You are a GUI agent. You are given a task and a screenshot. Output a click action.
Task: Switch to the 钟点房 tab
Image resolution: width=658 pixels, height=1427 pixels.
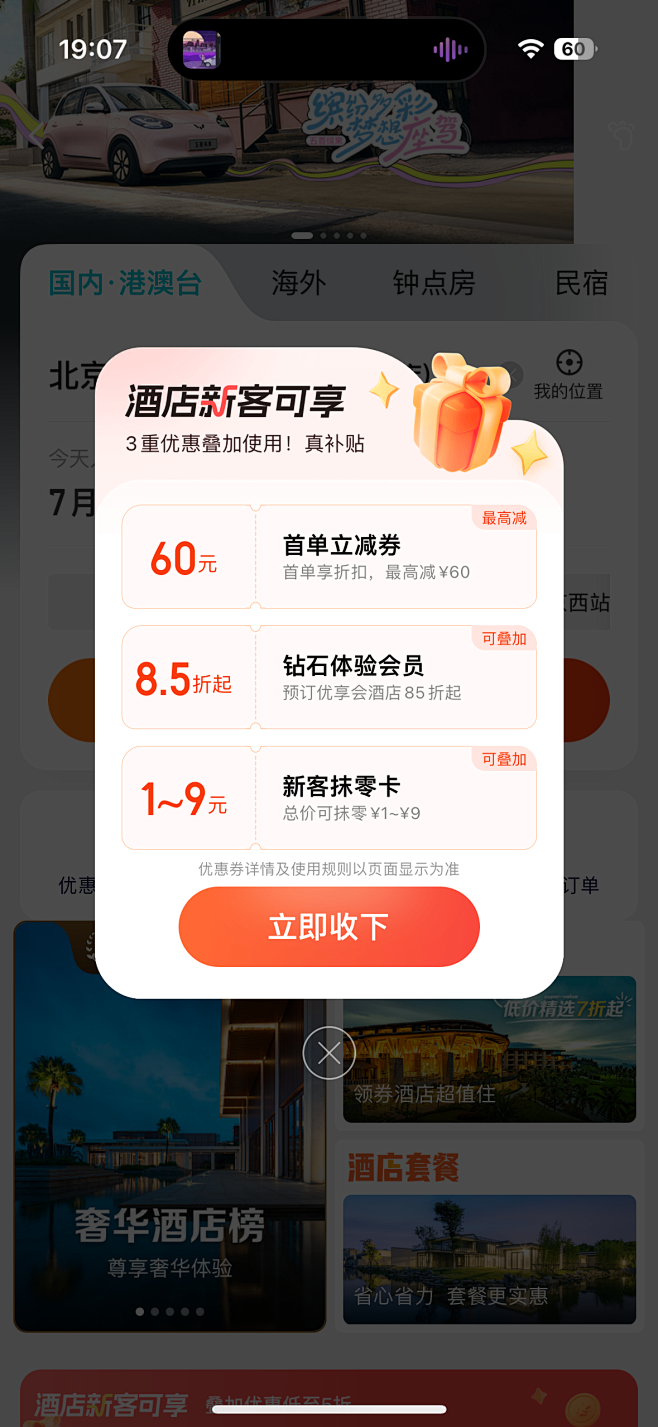(433, 283)
